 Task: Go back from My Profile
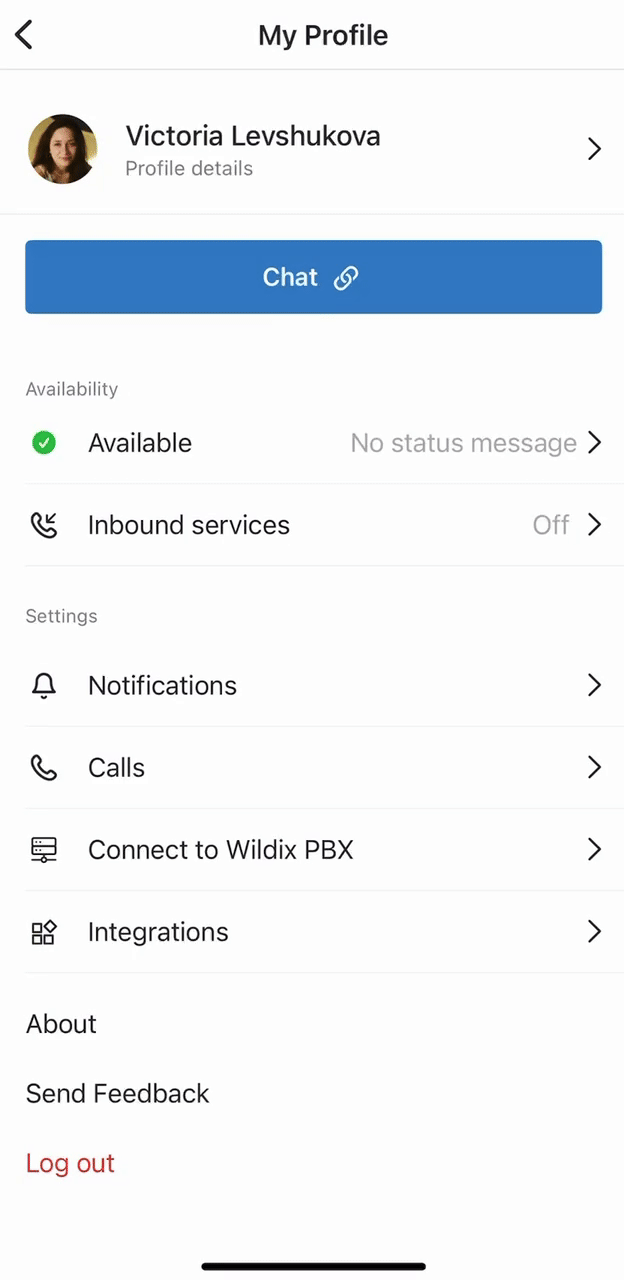tap(25, 35)
